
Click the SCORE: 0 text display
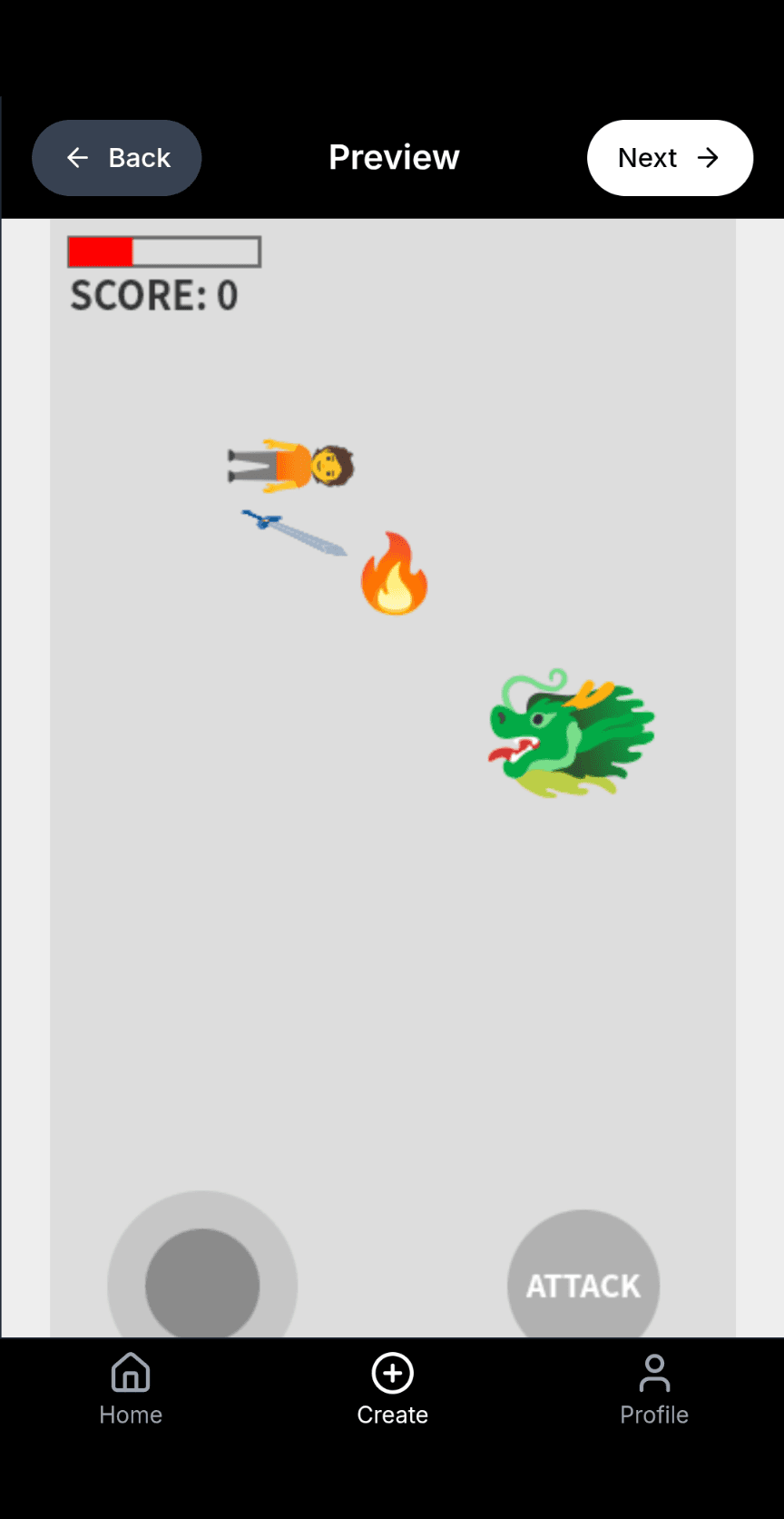click(x=154, y=294)
